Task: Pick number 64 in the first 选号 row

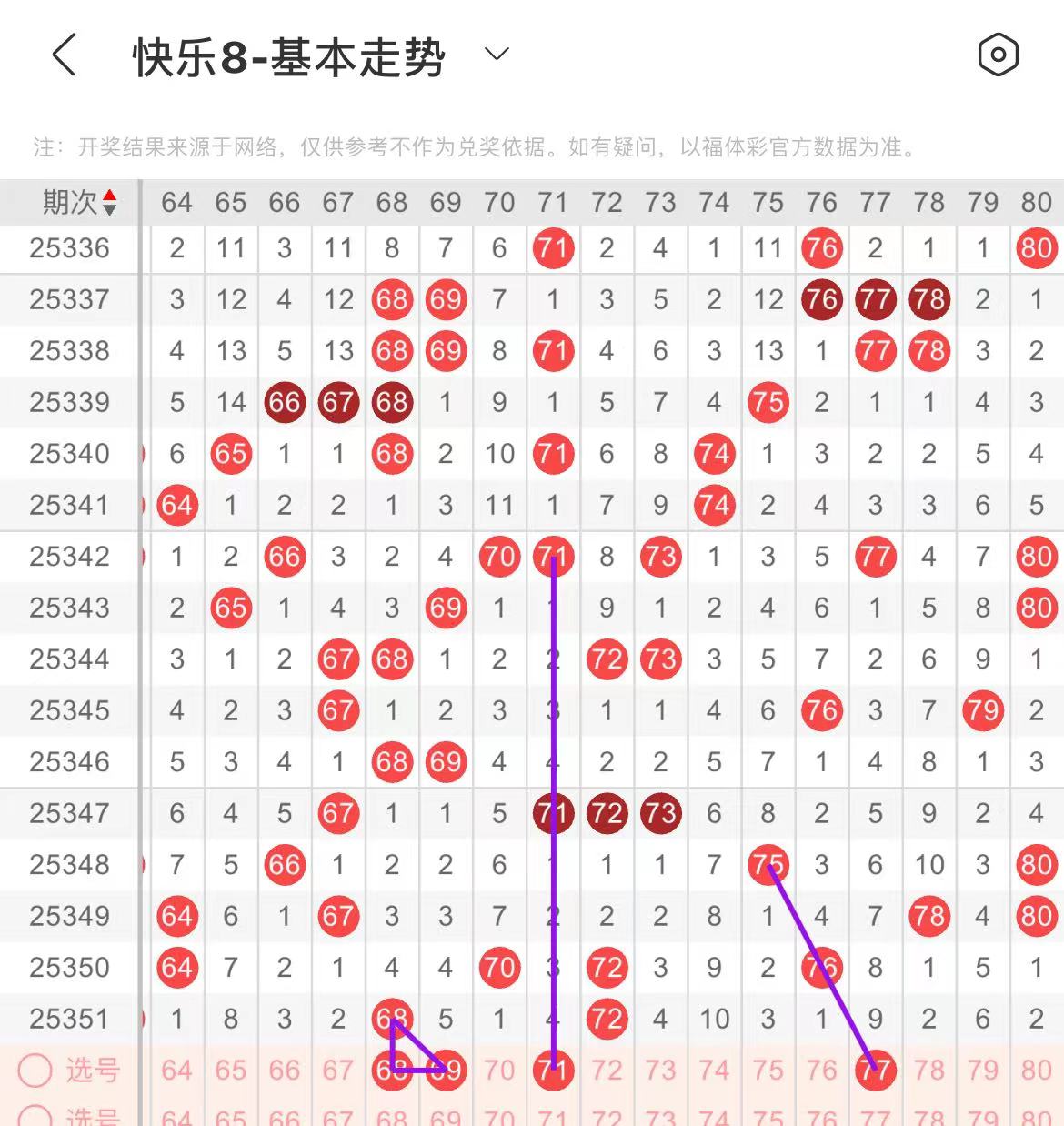Action: (176, 1071)
